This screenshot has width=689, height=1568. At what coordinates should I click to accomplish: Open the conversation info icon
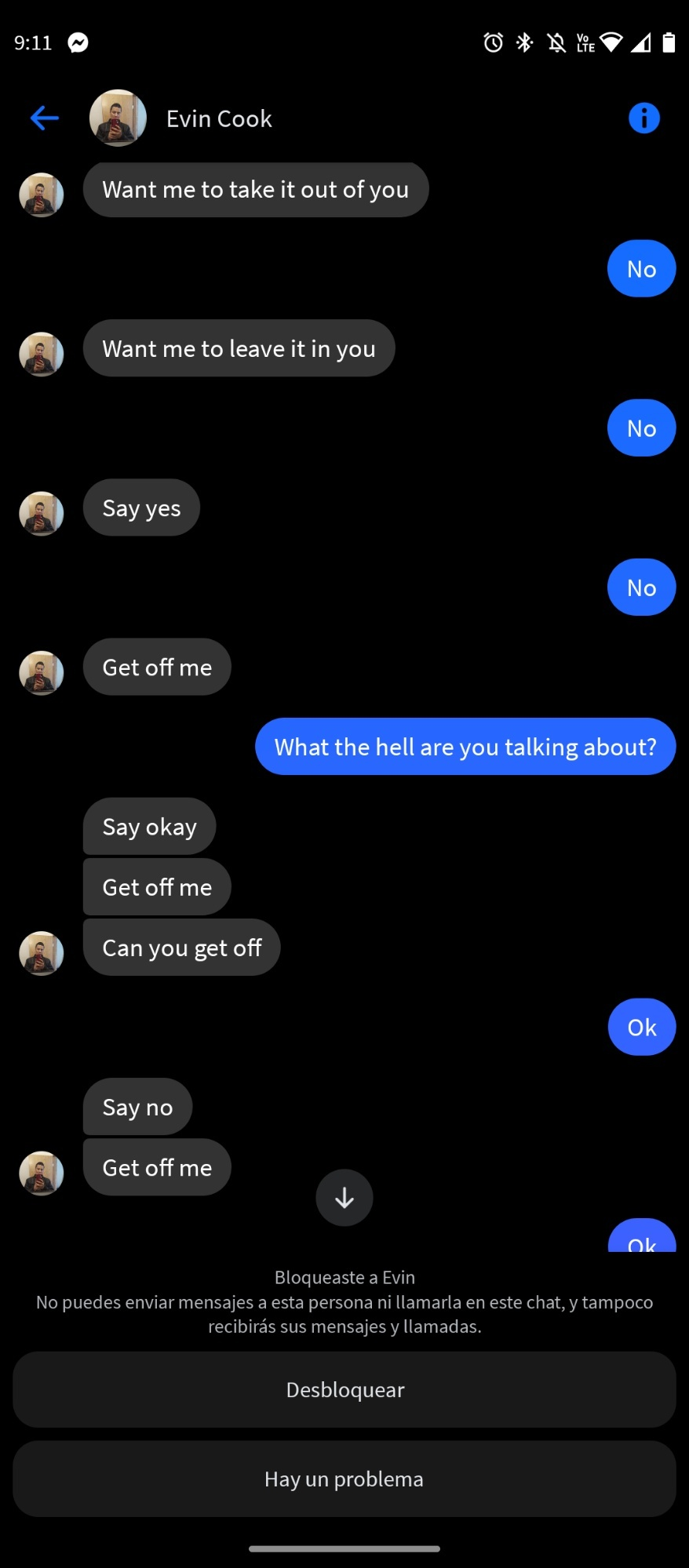(643, 118)
